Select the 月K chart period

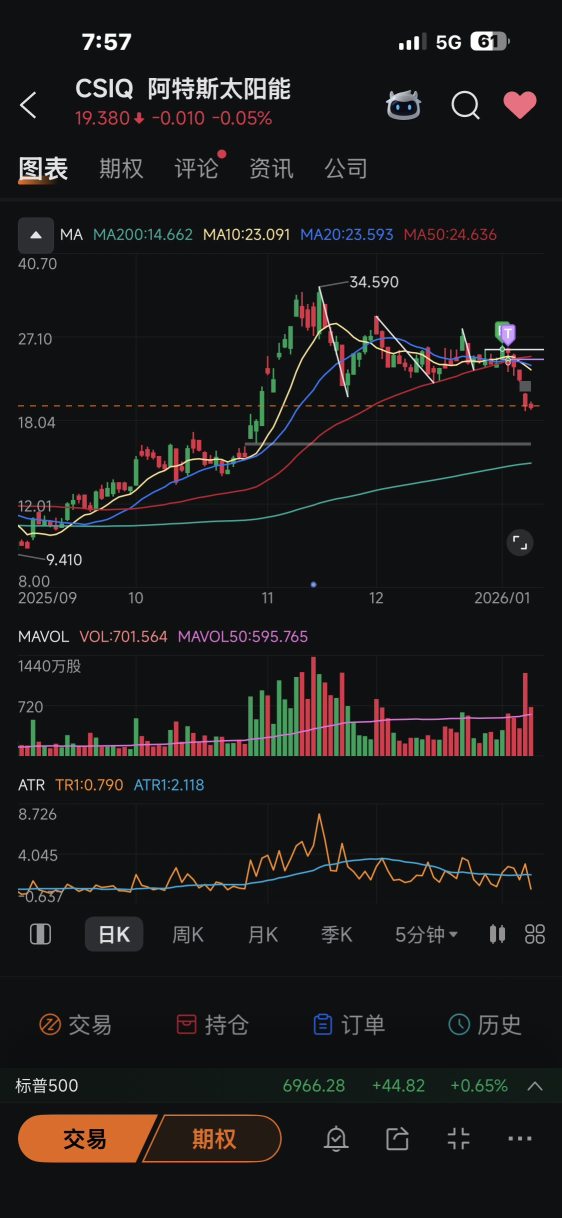[x=263, y=935]
